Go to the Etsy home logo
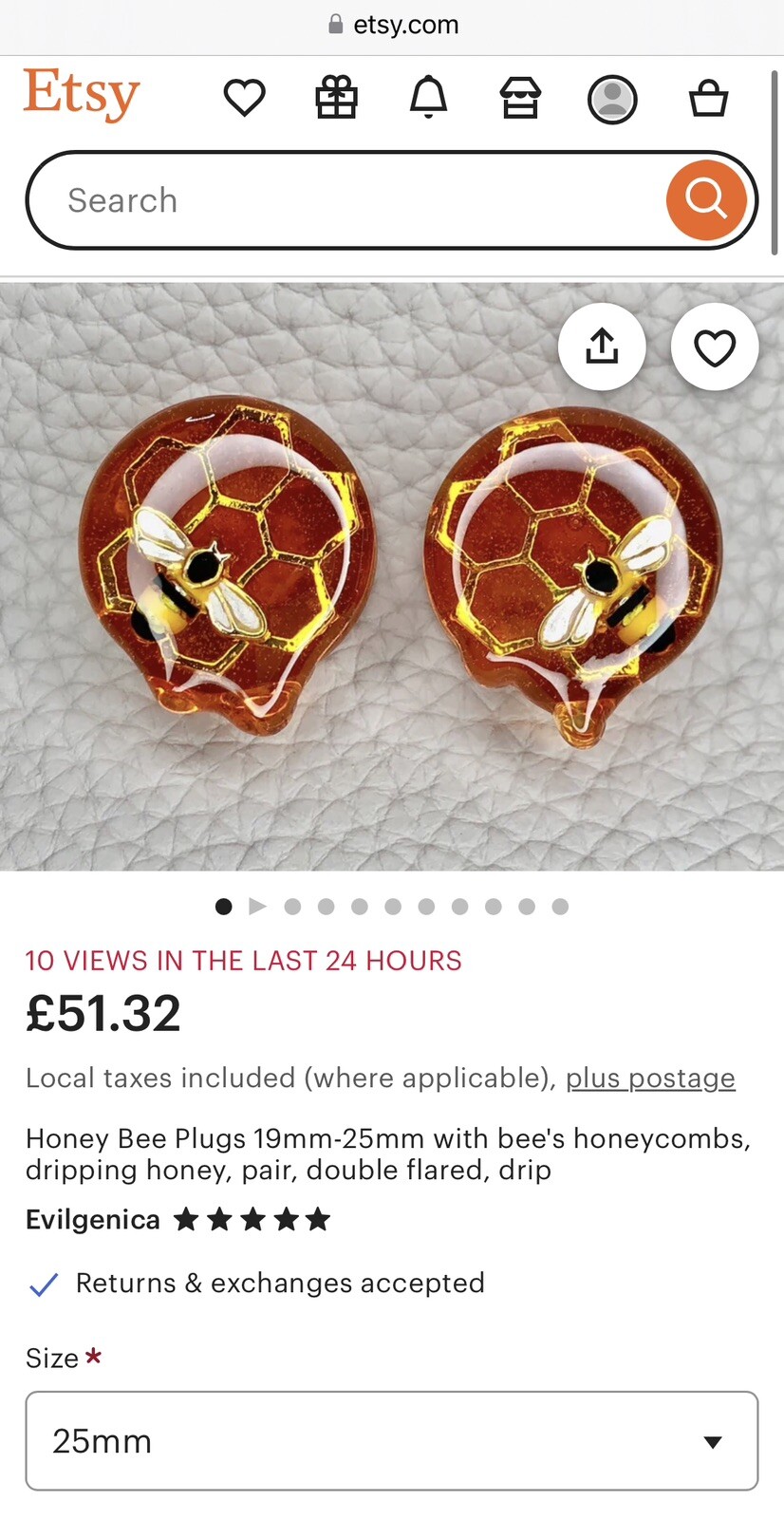Screen dimensions: 784x1519 [x=82, y=95]
